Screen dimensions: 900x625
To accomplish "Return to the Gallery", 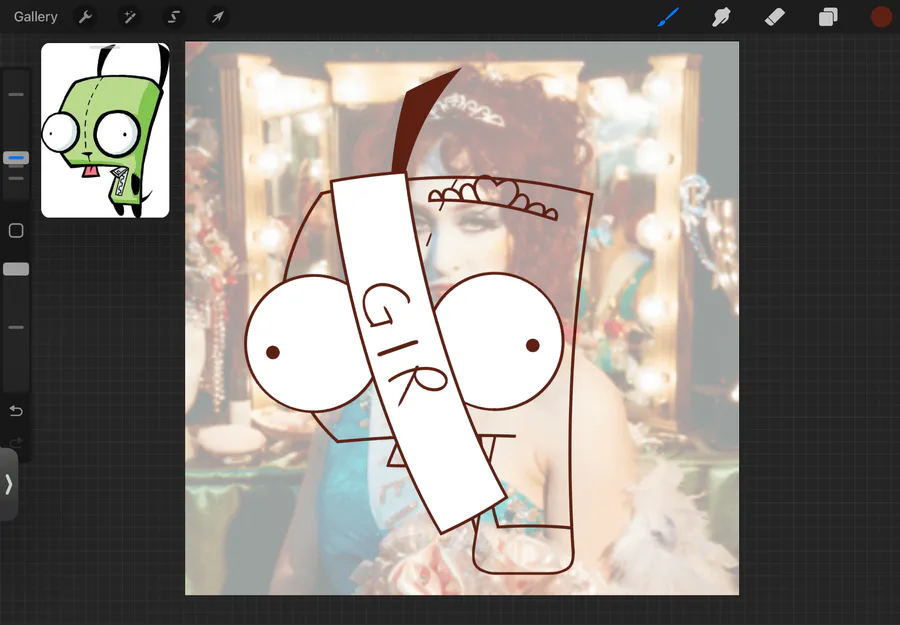I will tap(36, 17).
